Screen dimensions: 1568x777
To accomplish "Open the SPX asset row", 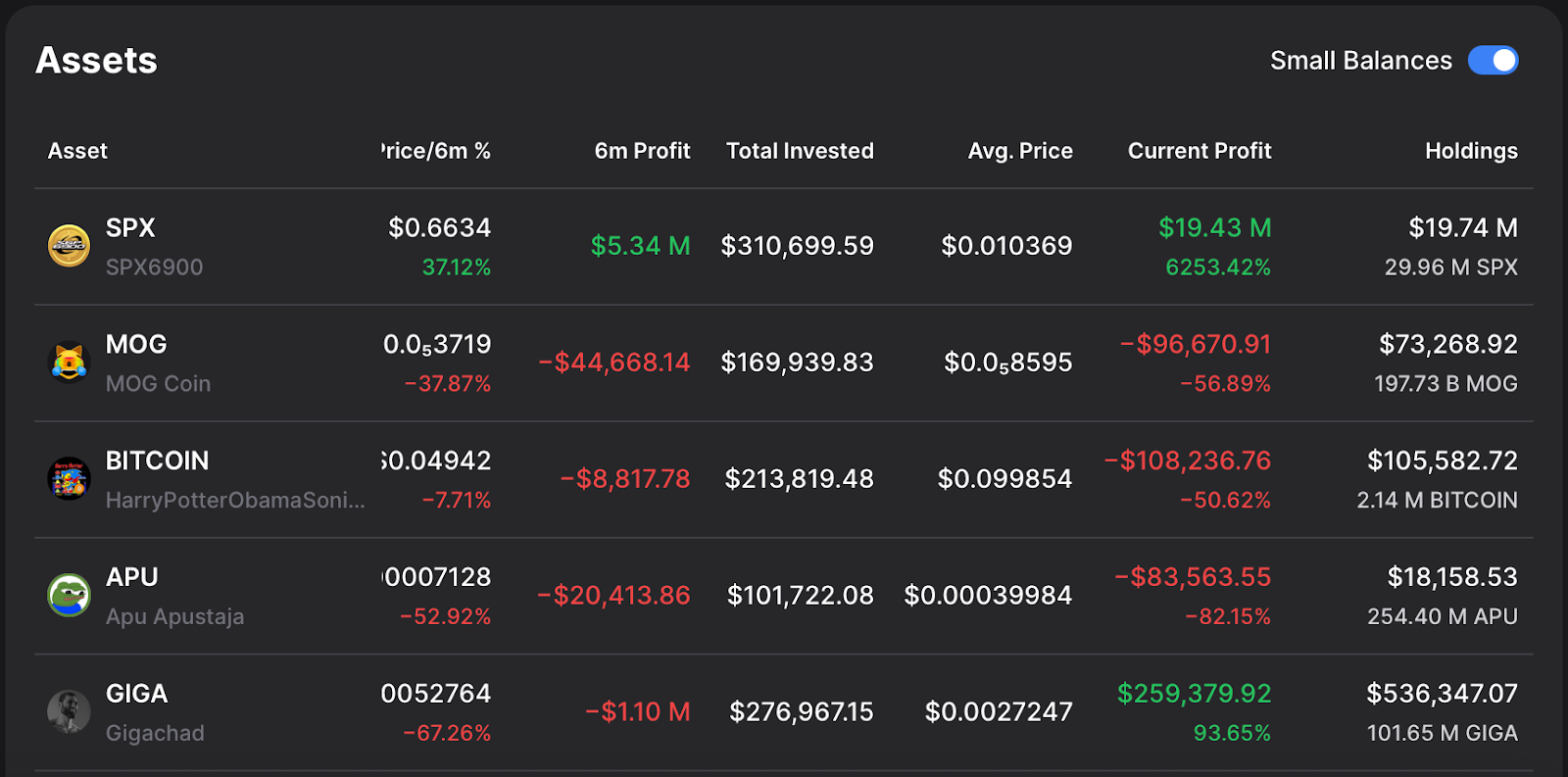I will tap(130, 246).
